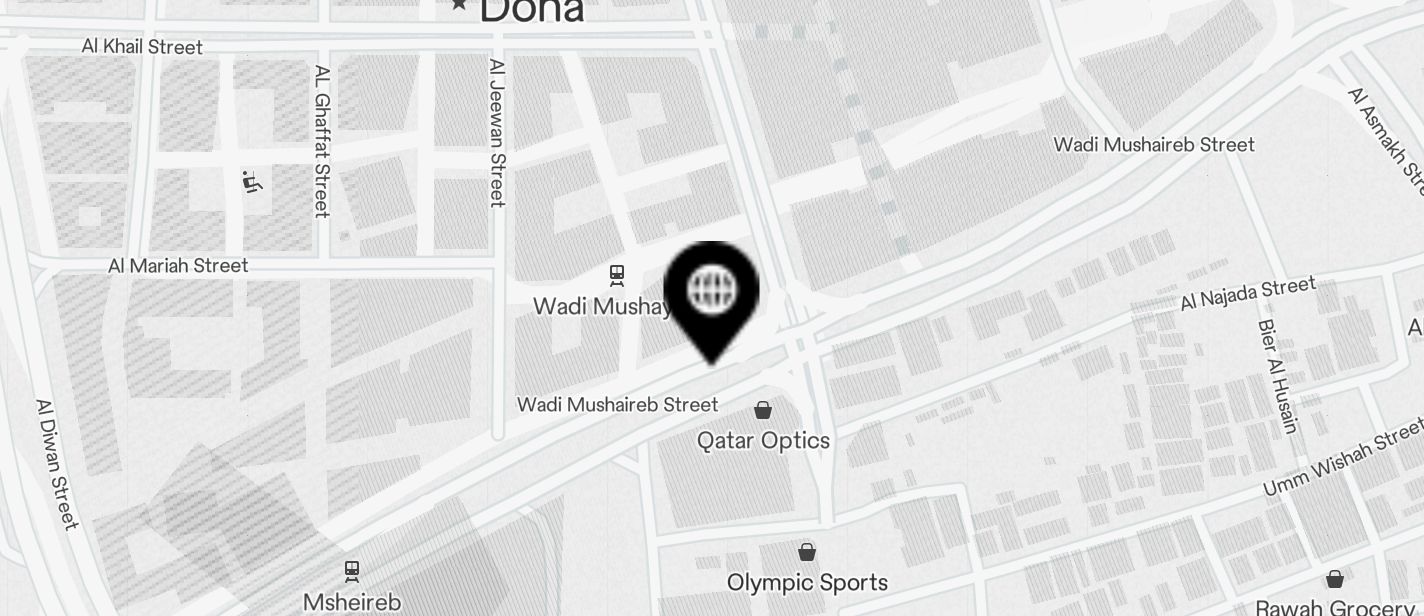Open the Olympic Sports shop marker

[806, 552]
